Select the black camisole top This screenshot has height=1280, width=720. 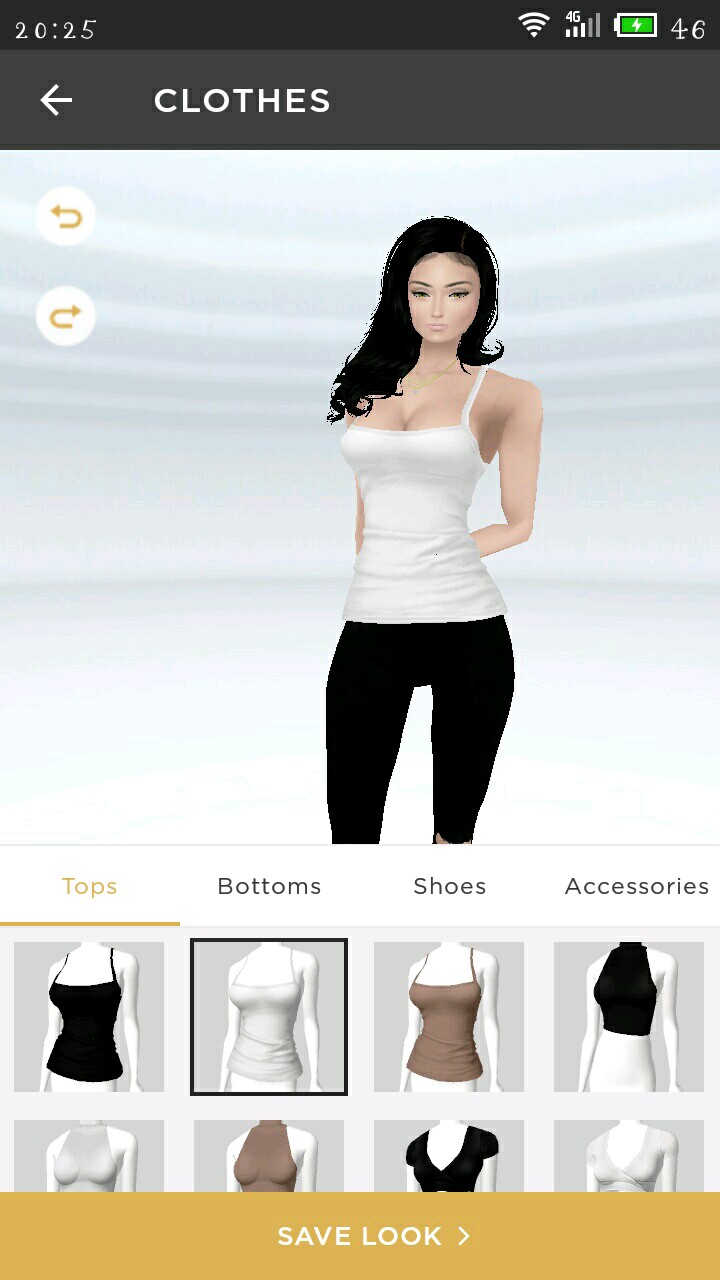click(89, 1016)
